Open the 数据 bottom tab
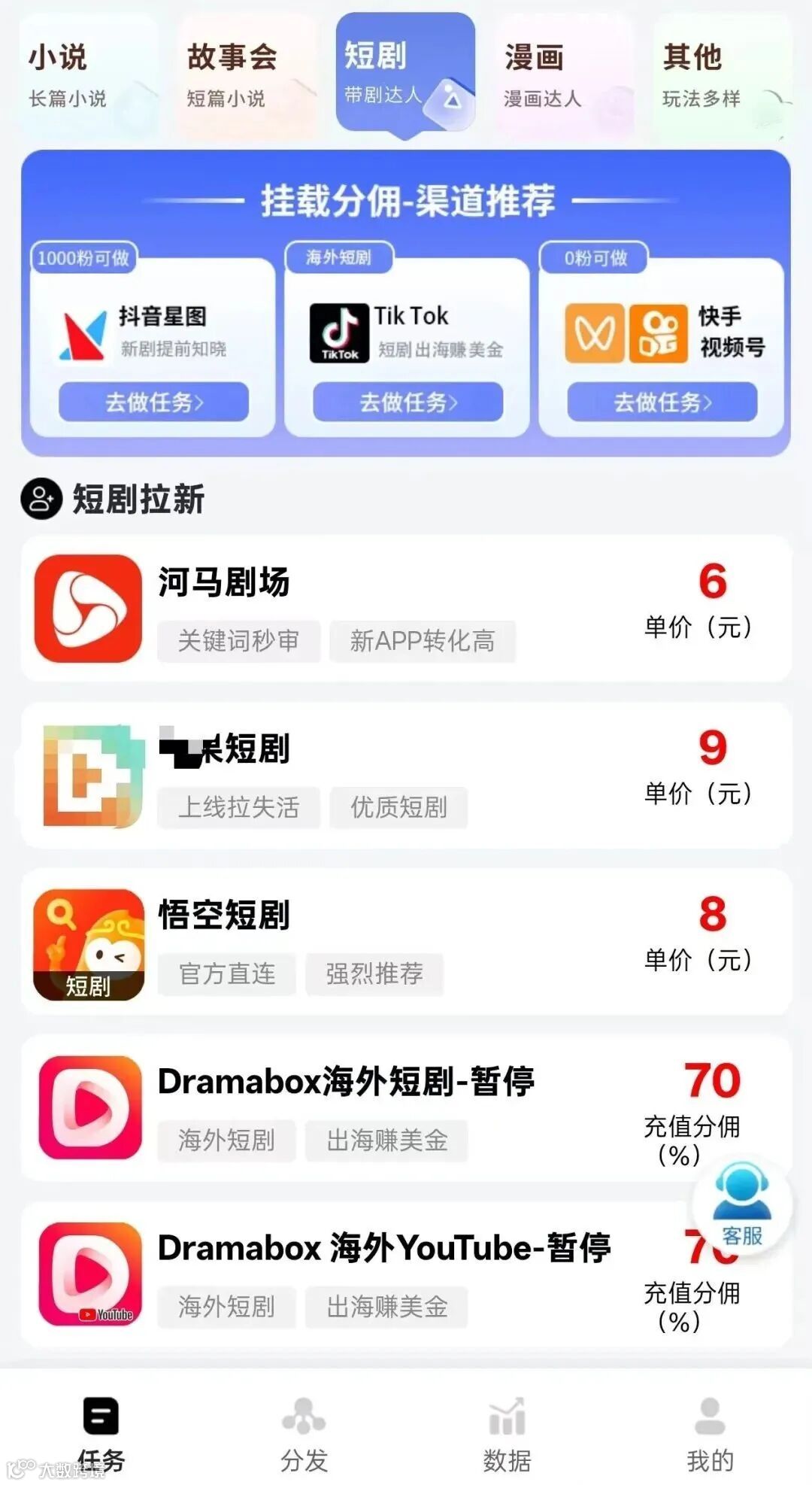812x1485 pixels. tap(507, 1433)
